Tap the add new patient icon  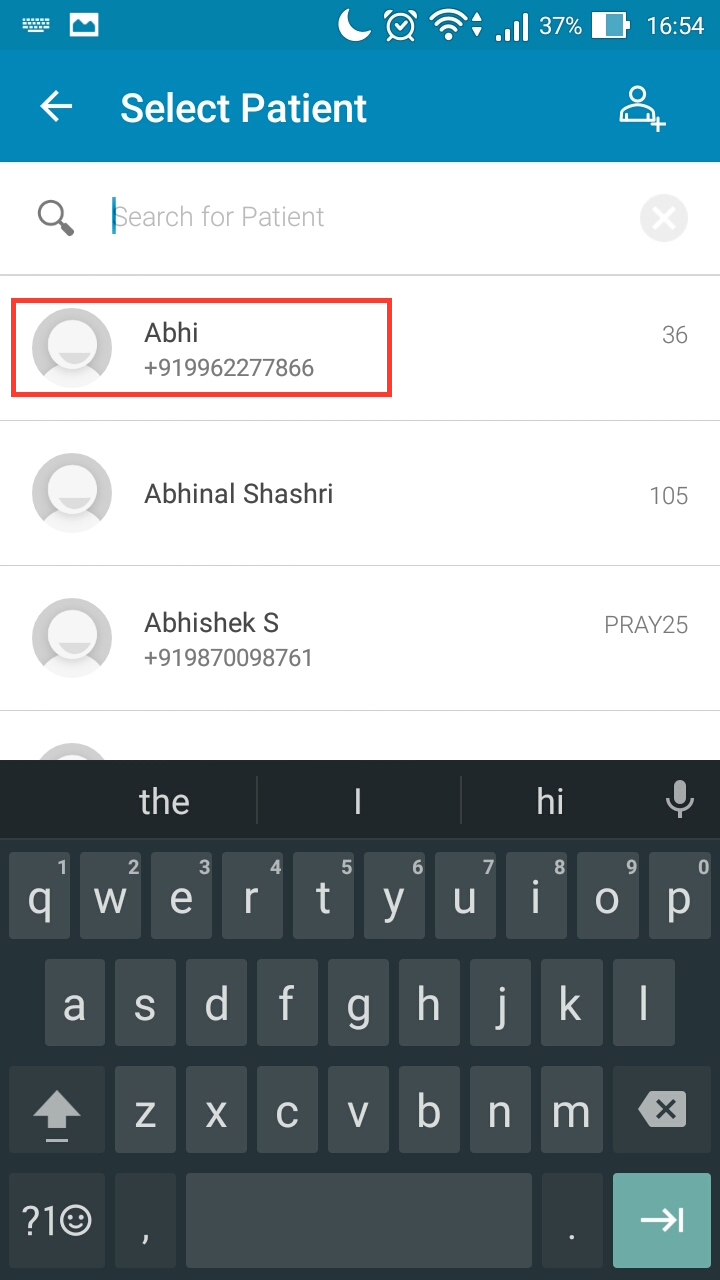pyautogui.click(x=641, y=108)
